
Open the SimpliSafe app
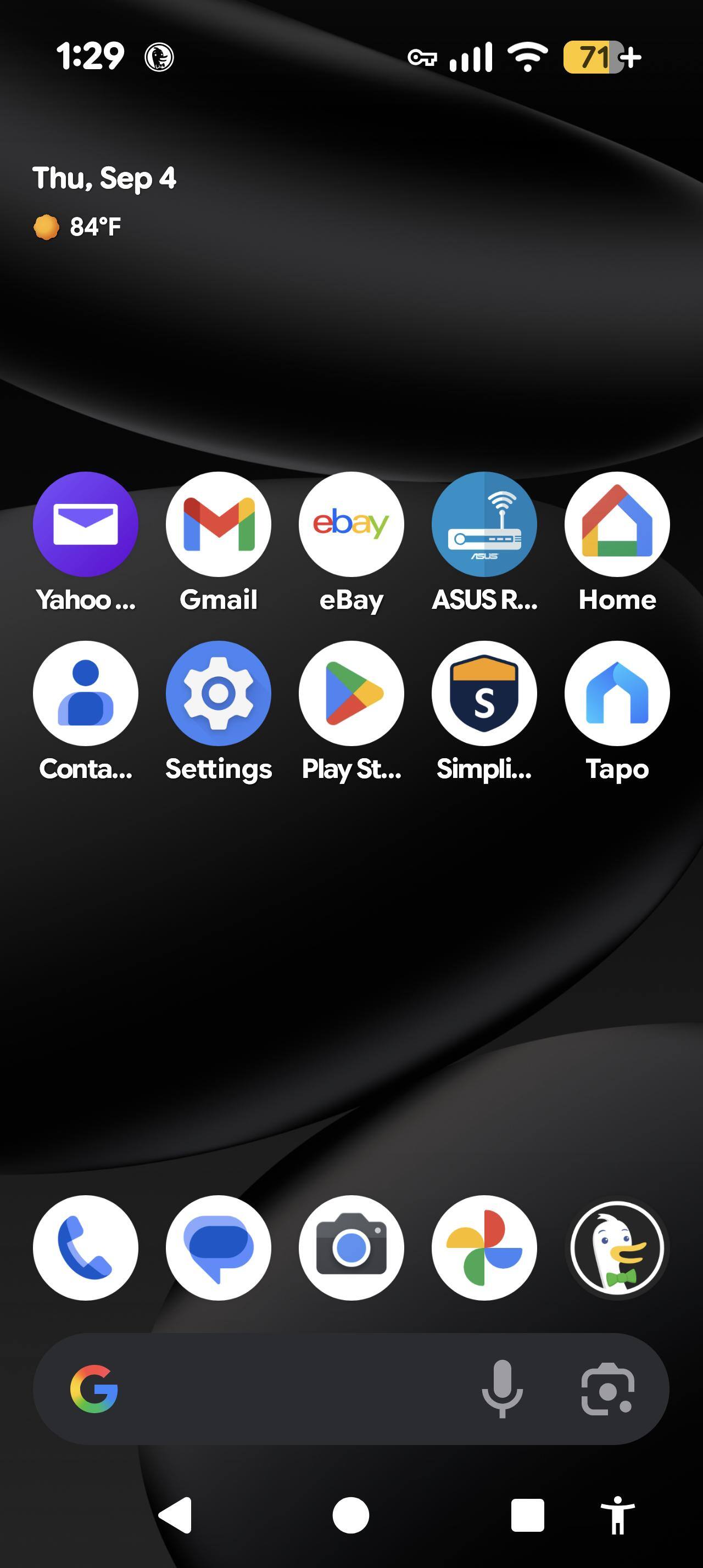click(x=484, y=693)
